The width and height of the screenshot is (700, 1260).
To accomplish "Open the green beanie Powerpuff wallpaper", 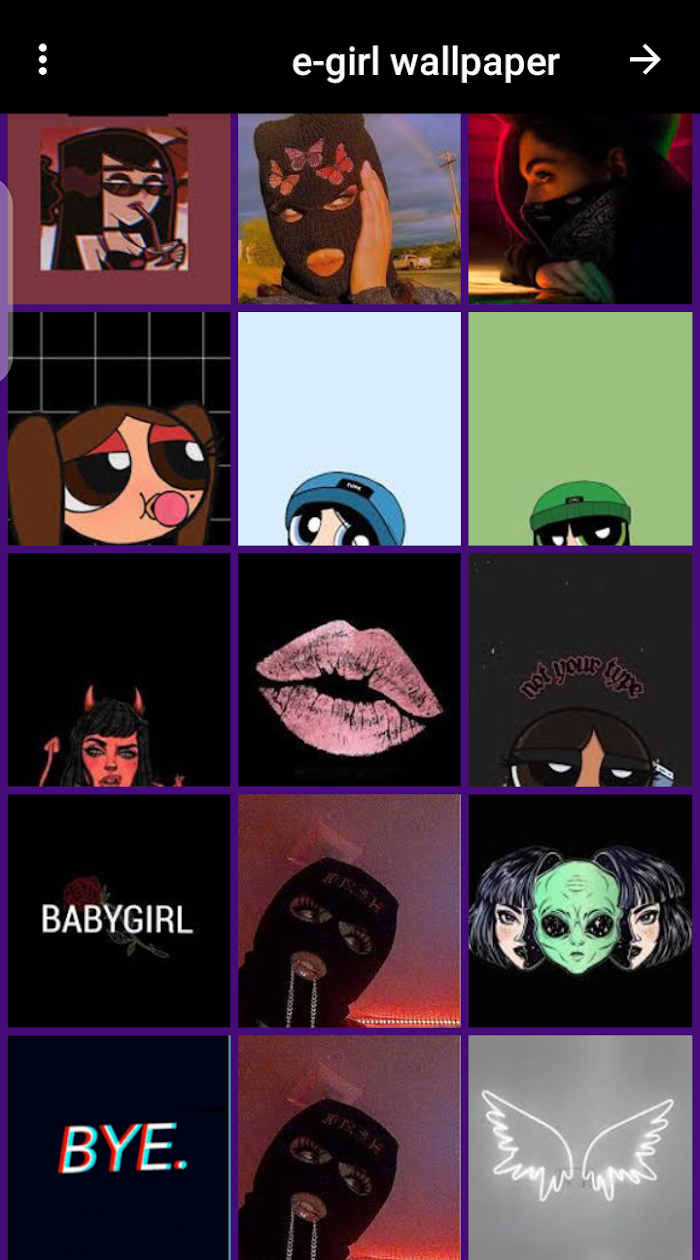I will point(580,428).
